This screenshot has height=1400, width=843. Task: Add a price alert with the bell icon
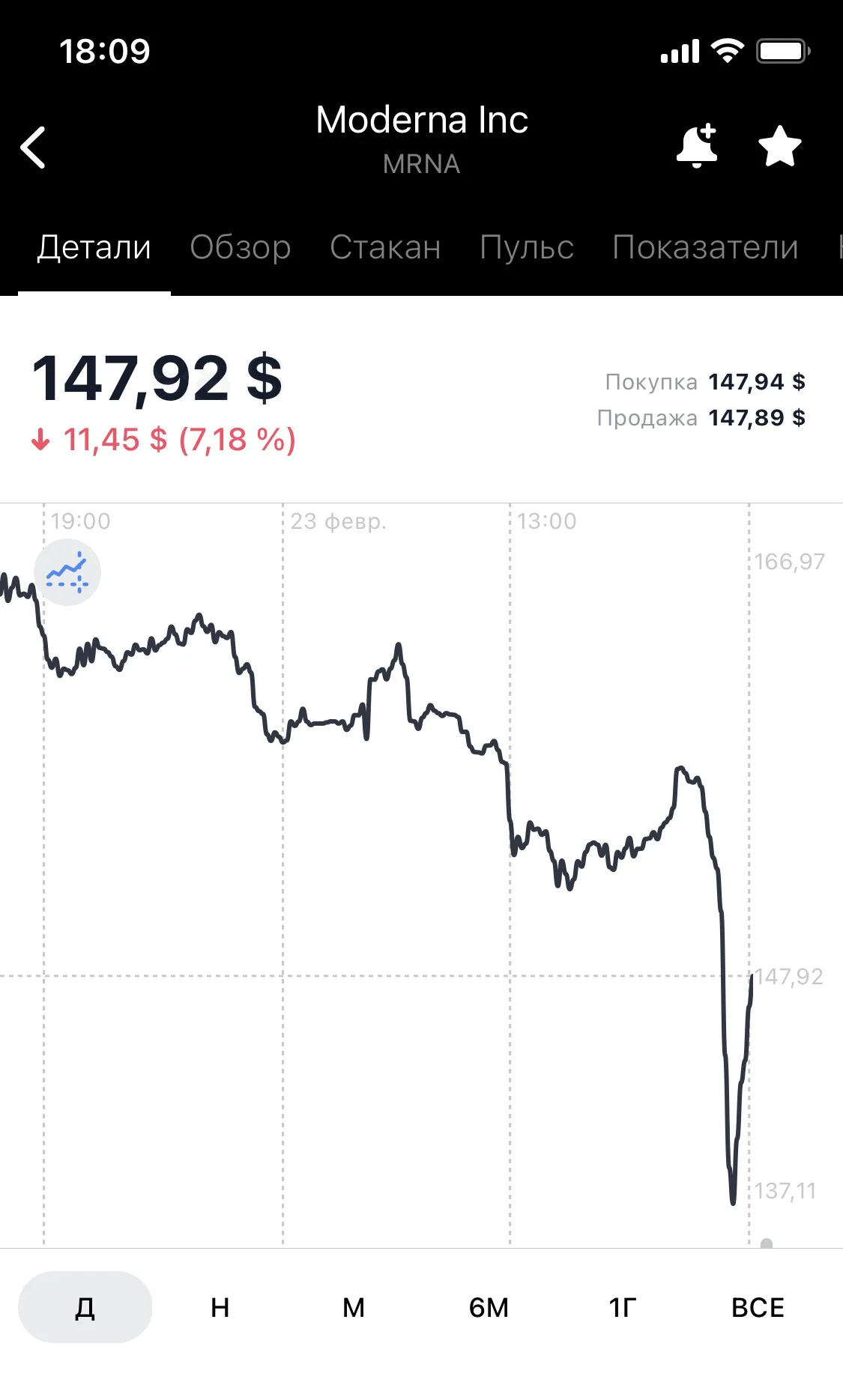(697, 145)
